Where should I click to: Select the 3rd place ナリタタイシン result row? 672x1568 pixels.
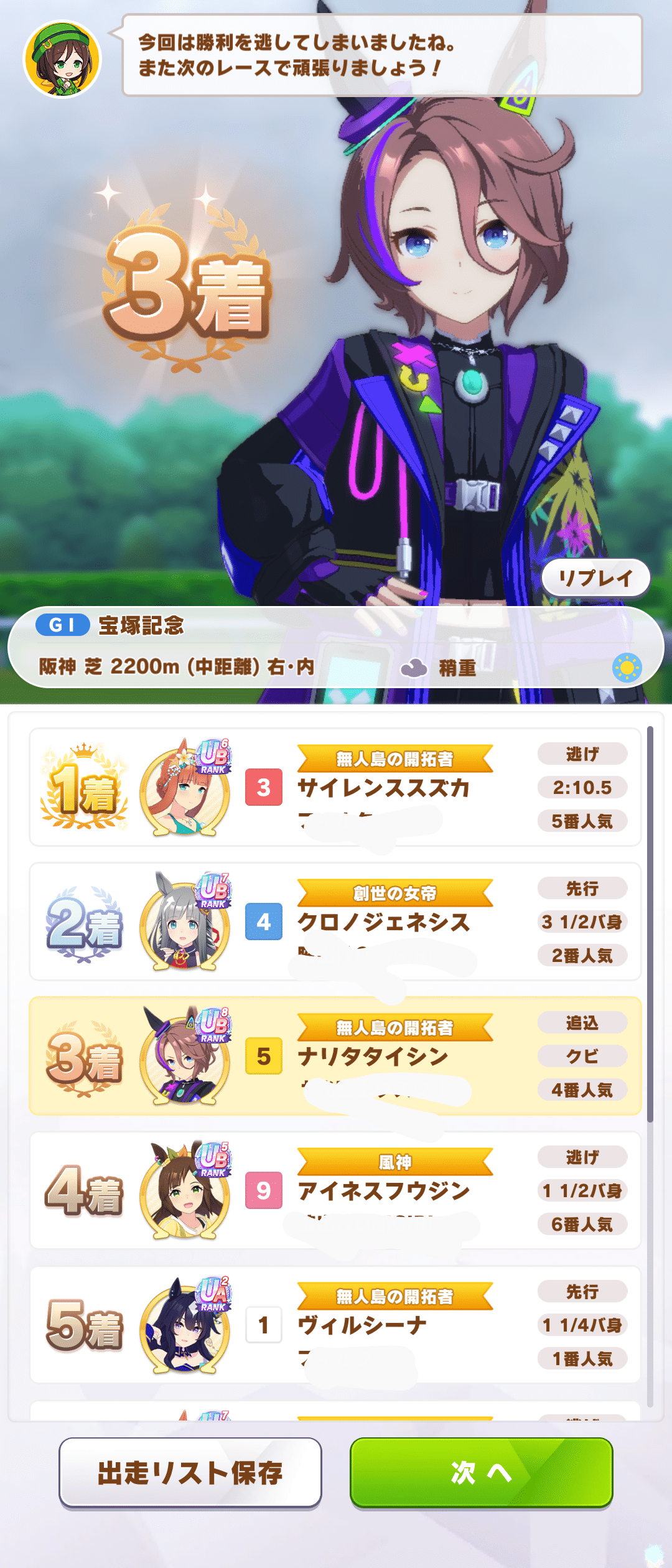(335, 1056)
